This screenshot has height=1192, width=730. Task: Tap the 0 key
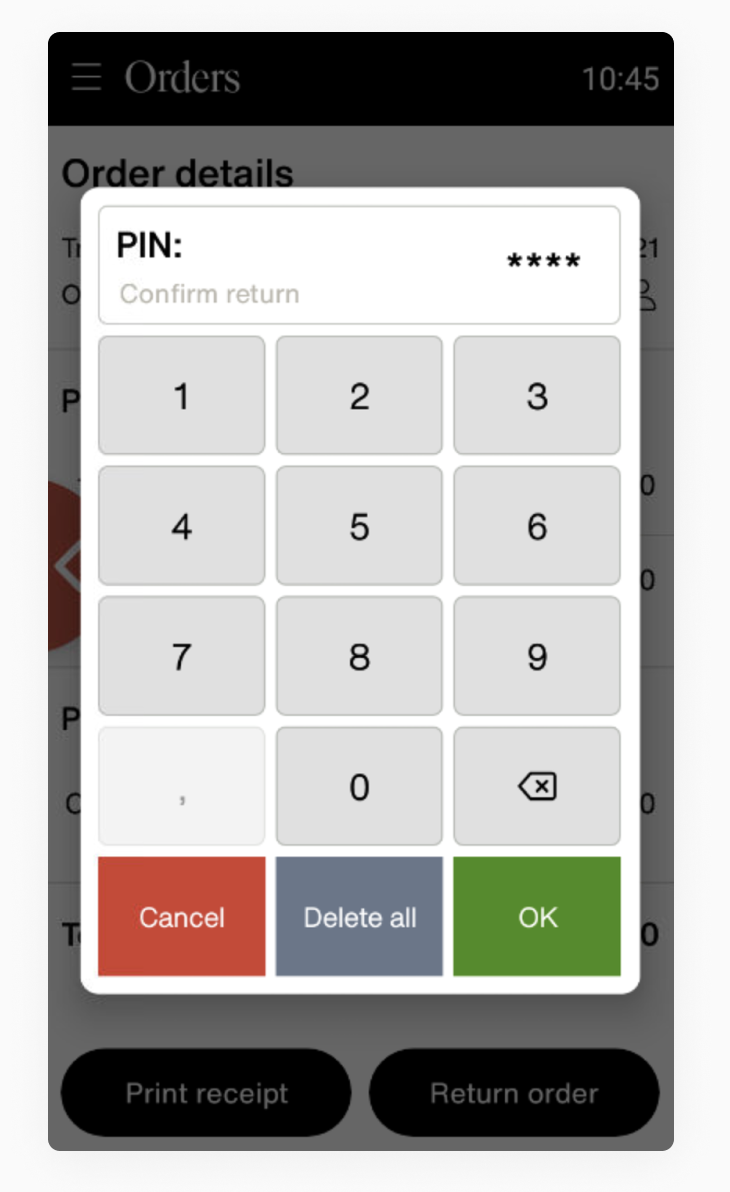pos(359,786)
